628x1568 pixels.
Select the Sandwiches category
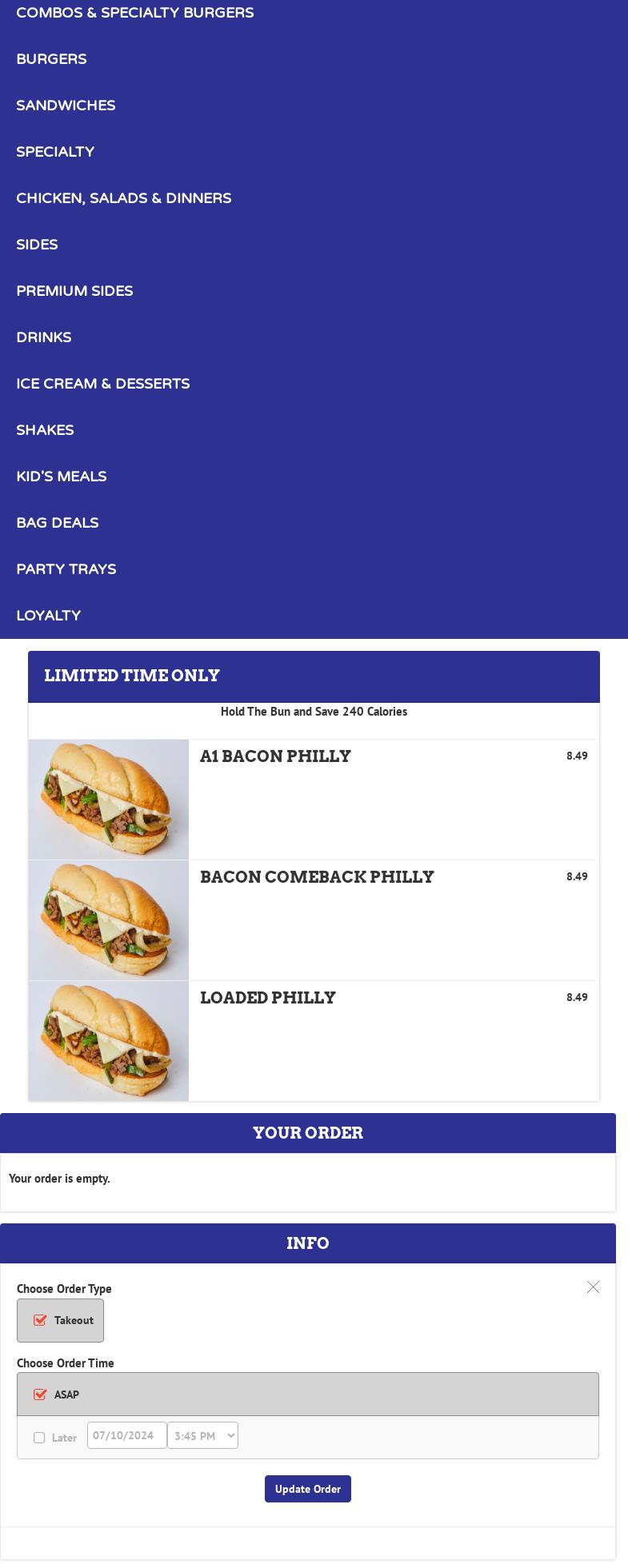tap(66, 106)
